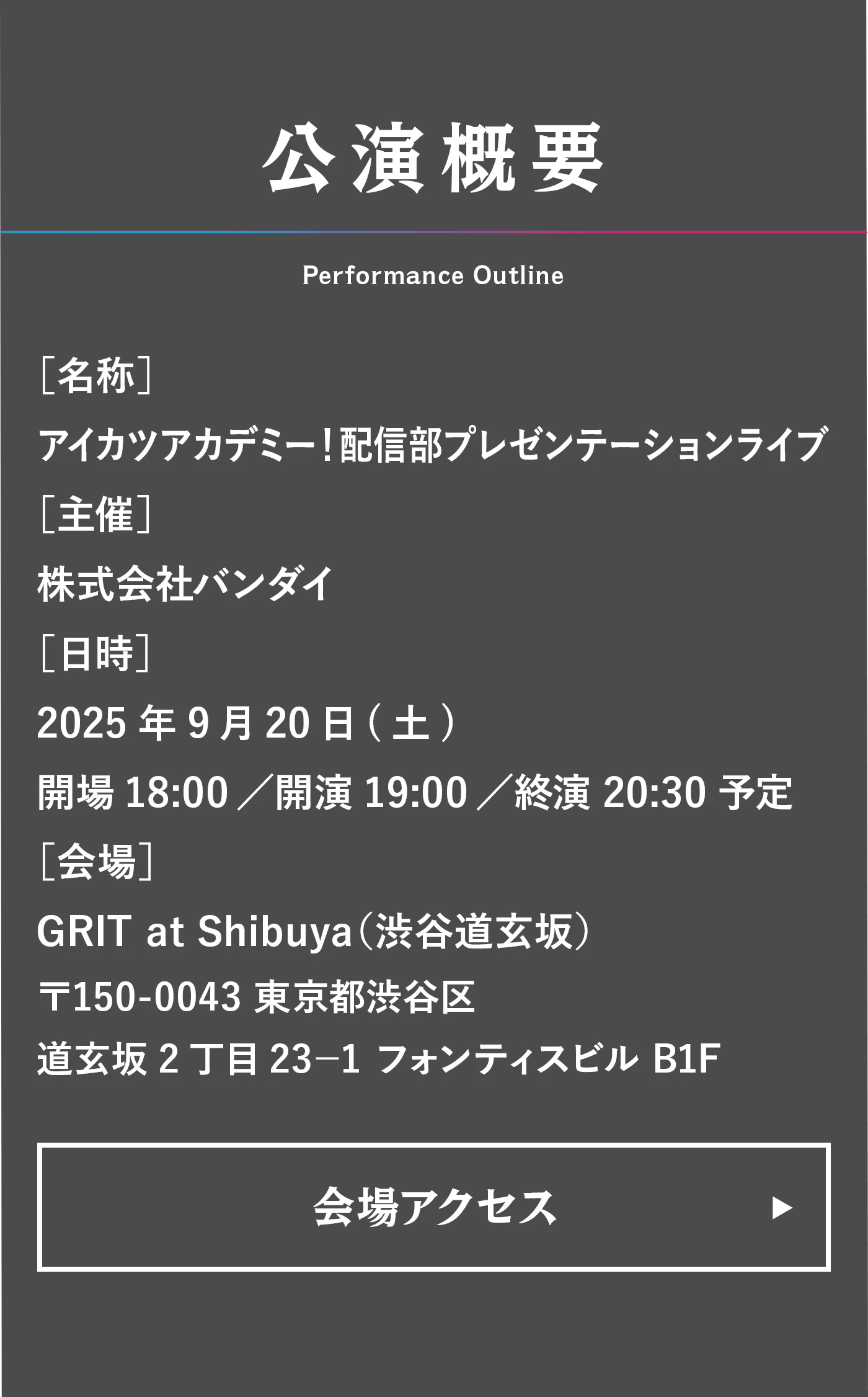Open the 会場アクセス venue access button

(433, 1207)
